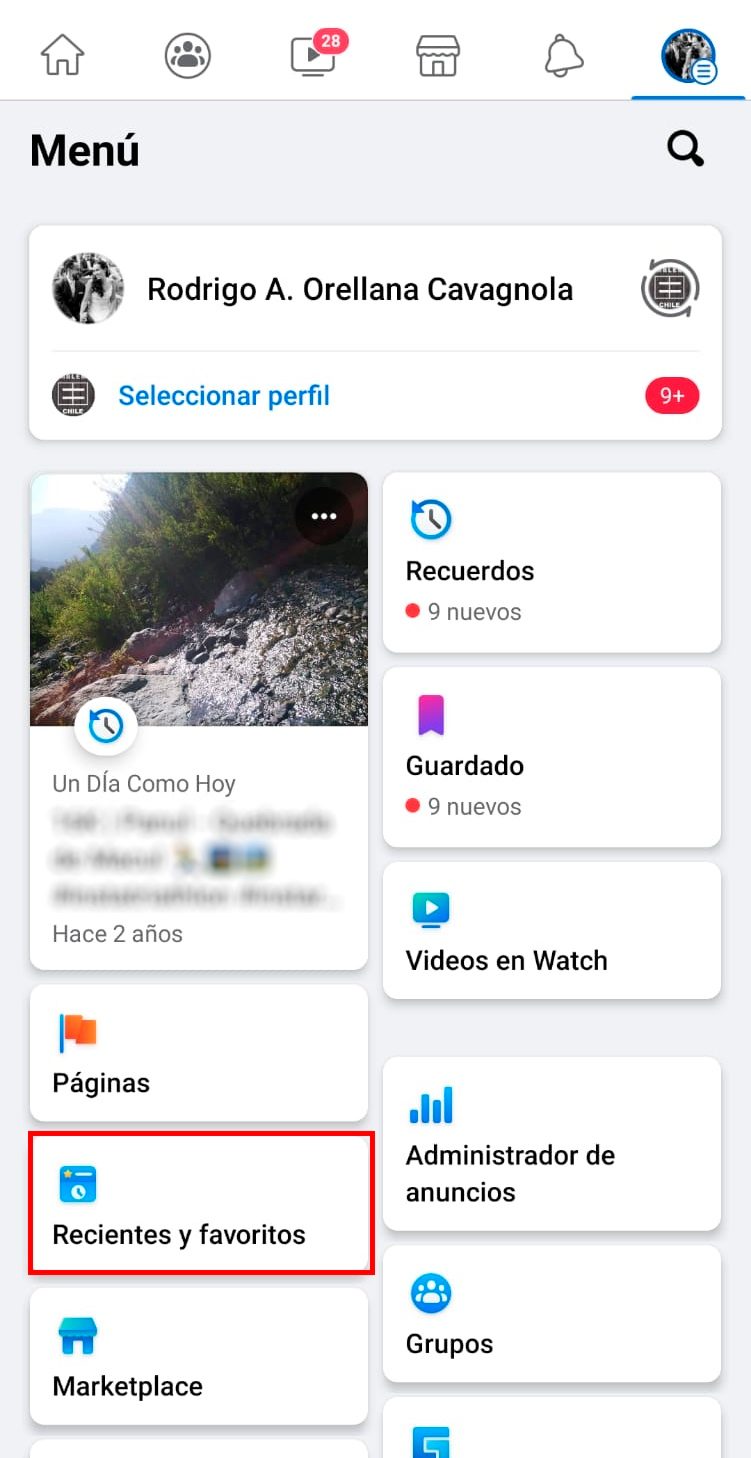The width and height of the screenshot is (751, 1458).
Task: Open the Friends/Groups tab in top bar
Action: point(188,55)
